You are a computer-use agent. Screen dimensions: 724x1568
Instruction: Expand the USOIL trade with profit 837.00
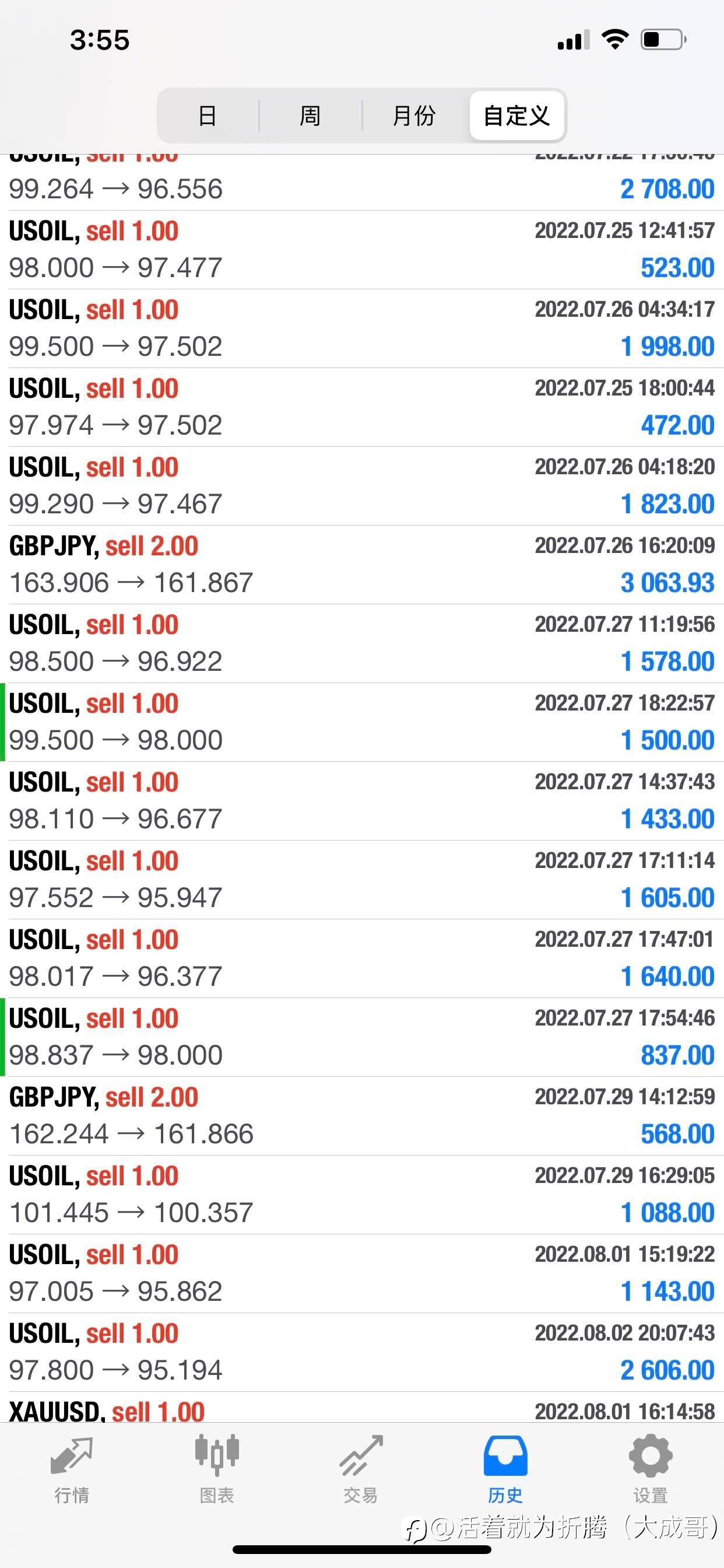(x=361, y=1037)
